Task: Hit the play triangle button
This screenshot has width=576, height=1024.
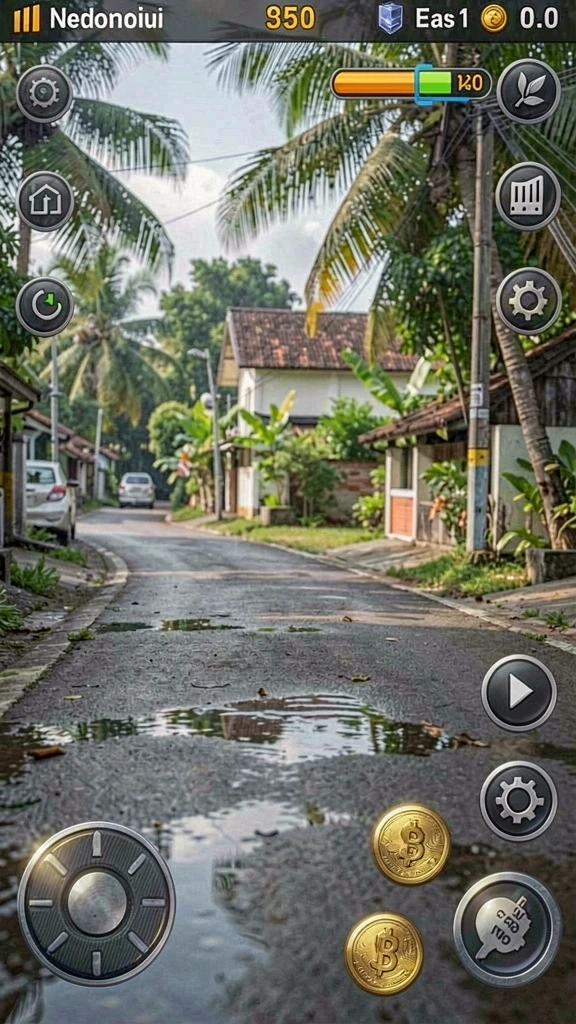Action: point(519,693)
